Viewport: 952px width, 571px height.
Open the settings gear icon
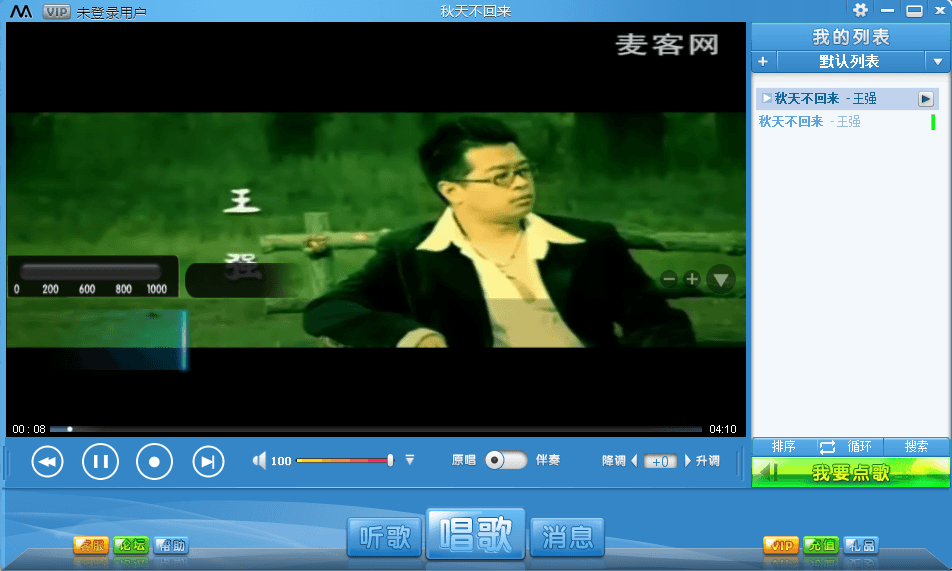point(861,10)
